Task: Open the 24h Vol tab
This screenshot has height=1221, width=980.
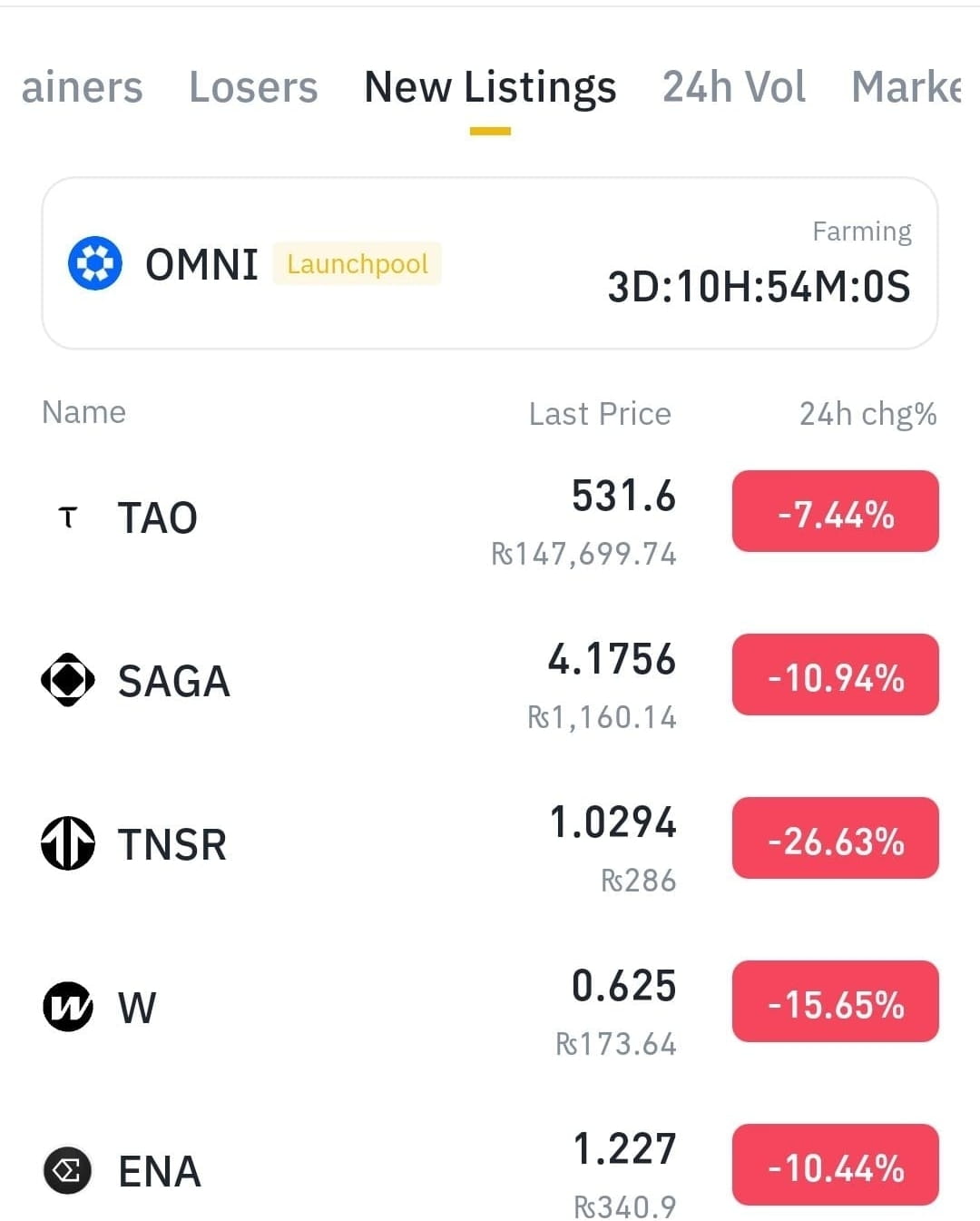Action: point(733,87)
